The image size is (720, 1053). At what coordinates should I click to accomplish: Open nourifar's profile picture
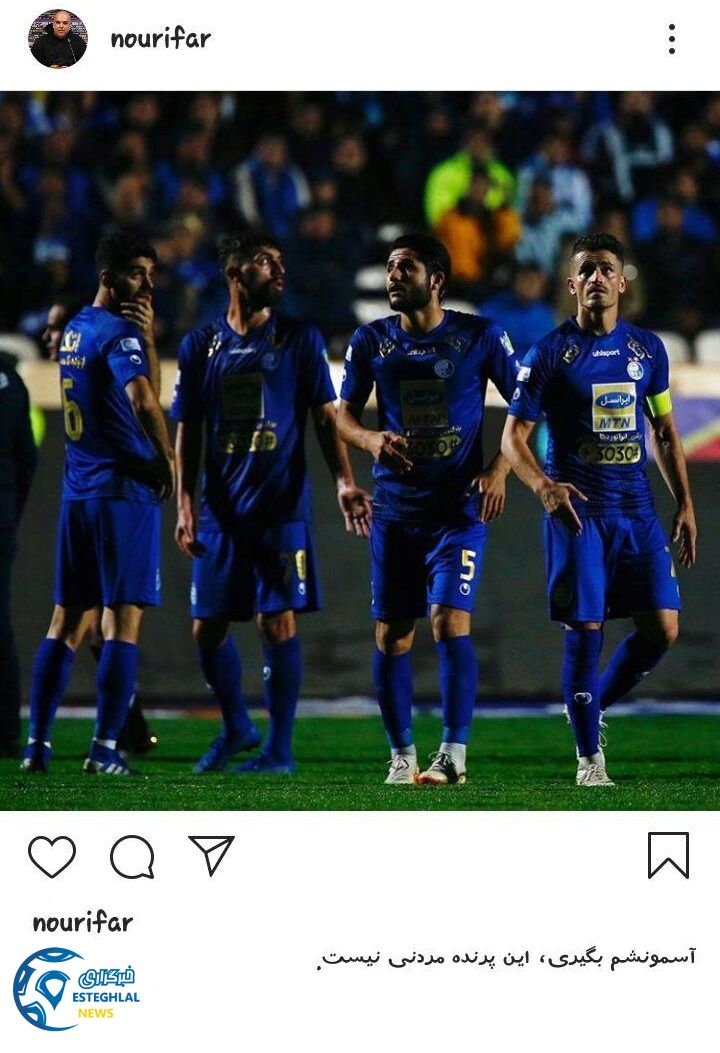tap(58, 39)
